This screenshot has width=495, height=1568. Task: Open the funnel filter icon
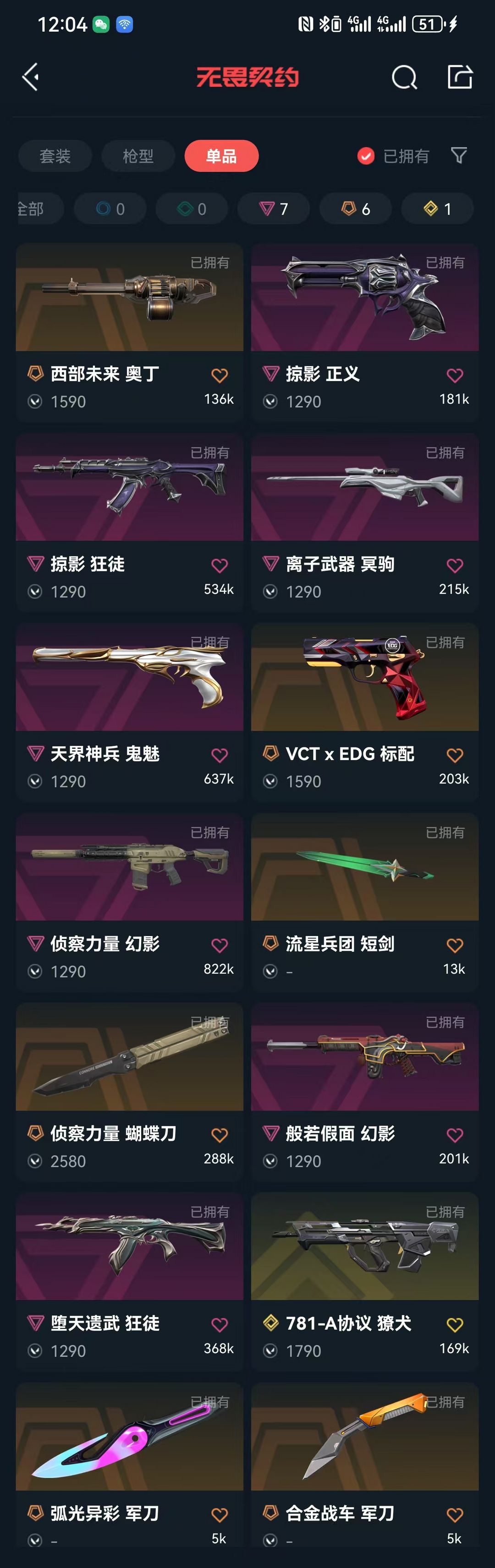[x=459, y=156]
